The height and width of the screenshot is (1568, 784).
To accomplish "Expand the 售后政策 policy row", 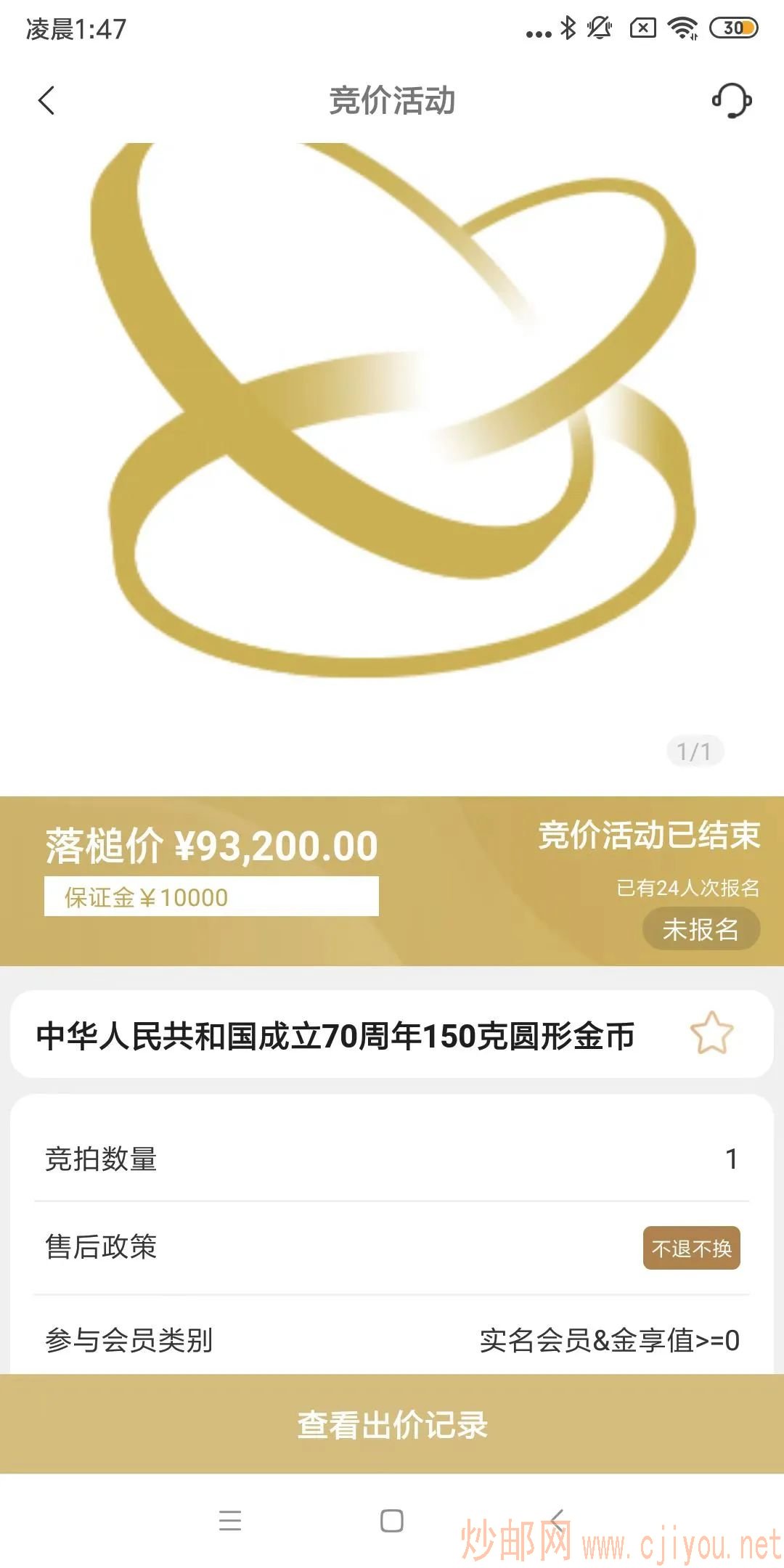I will (392, 1247).
